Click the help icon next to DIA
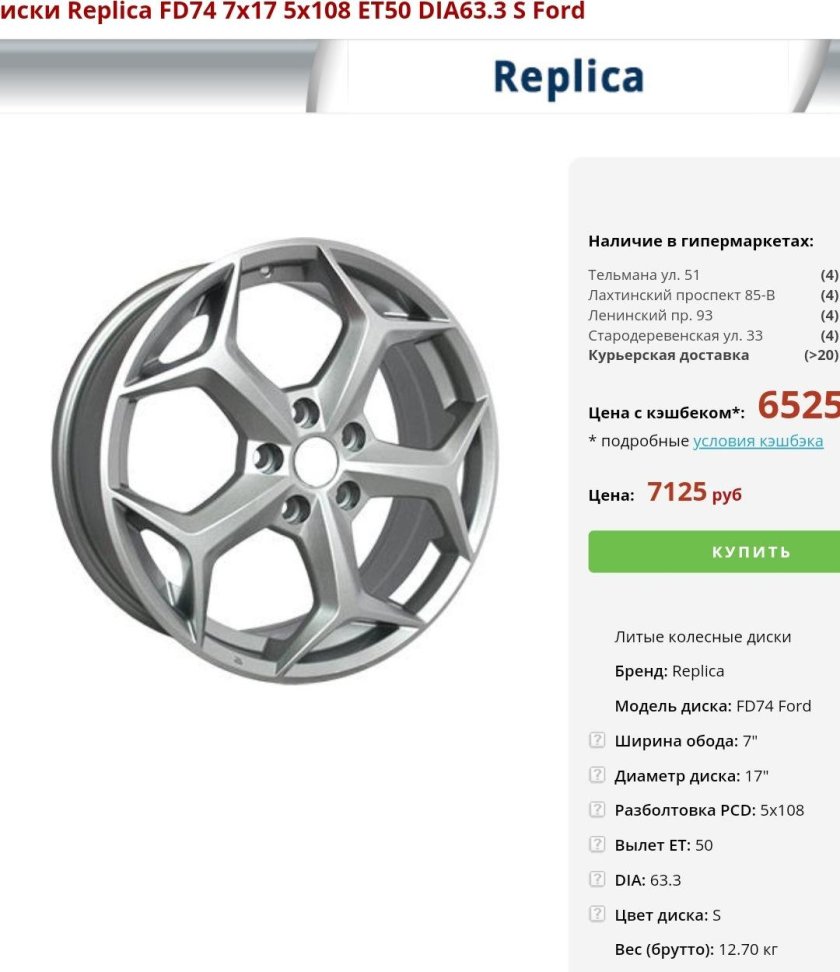The width and height of the screenshot is (840, 972). [597, 876]
